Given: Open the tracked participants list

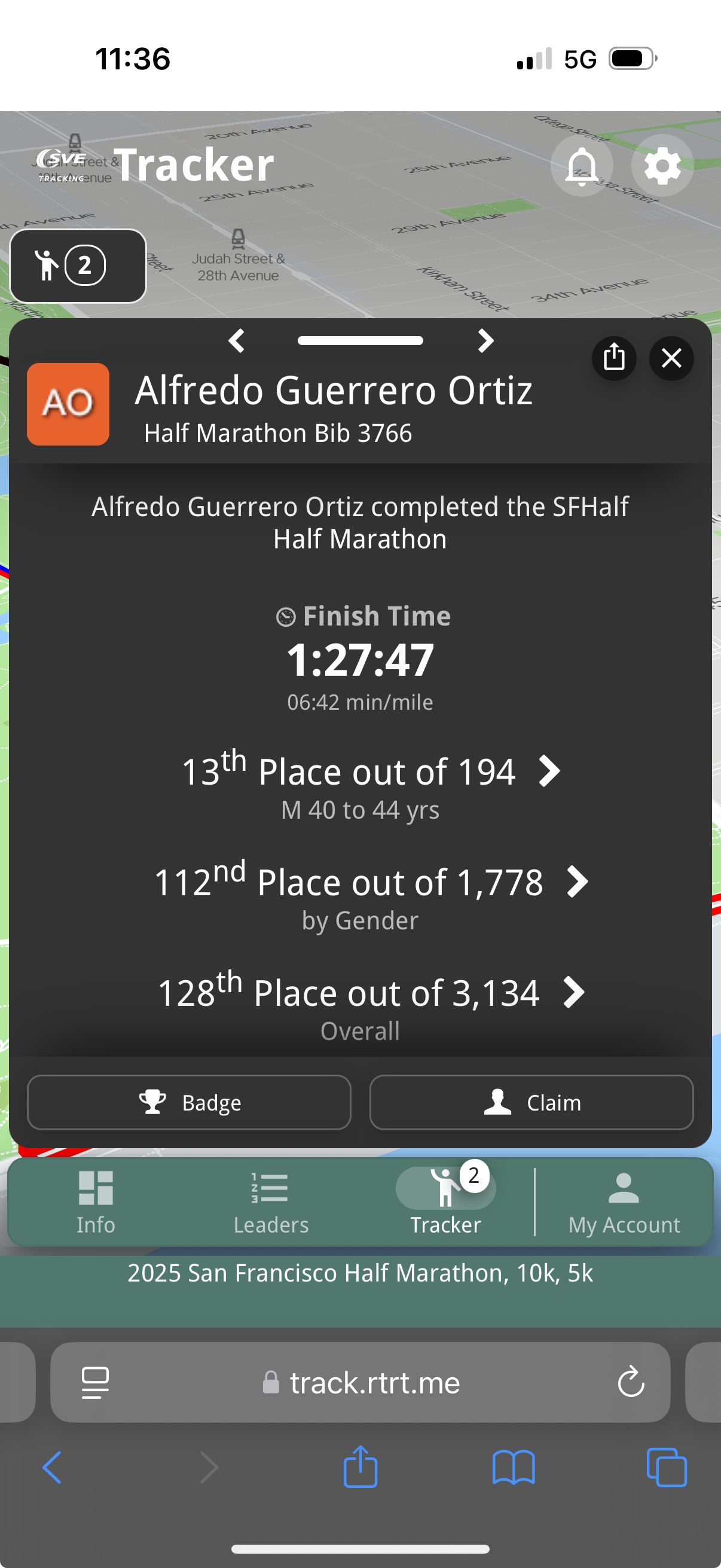Looking at the screenshot, I should tap(78, 266).
